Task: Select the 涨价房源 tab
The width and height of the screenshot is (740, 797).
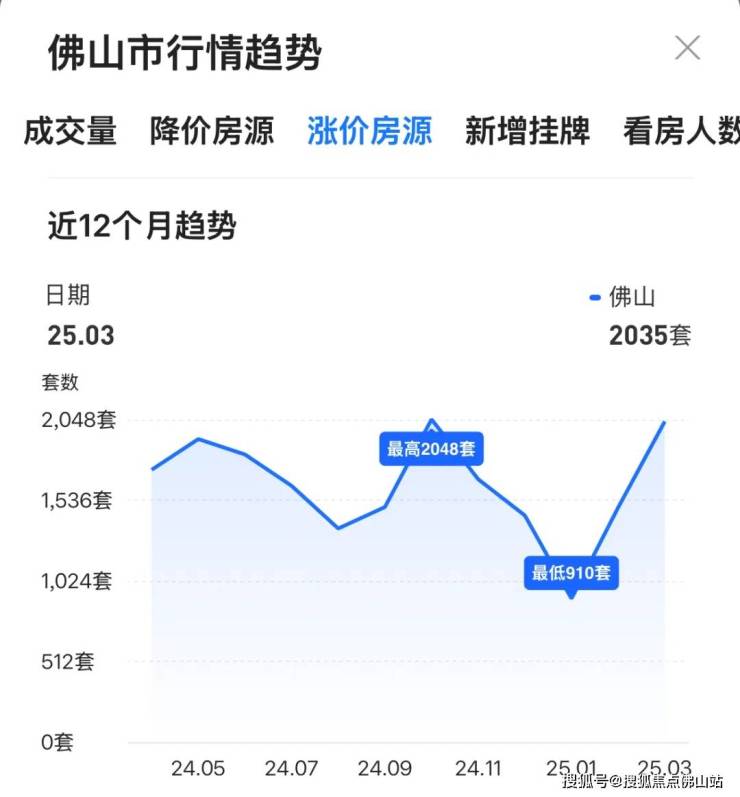Action: [x=369, y=131]
